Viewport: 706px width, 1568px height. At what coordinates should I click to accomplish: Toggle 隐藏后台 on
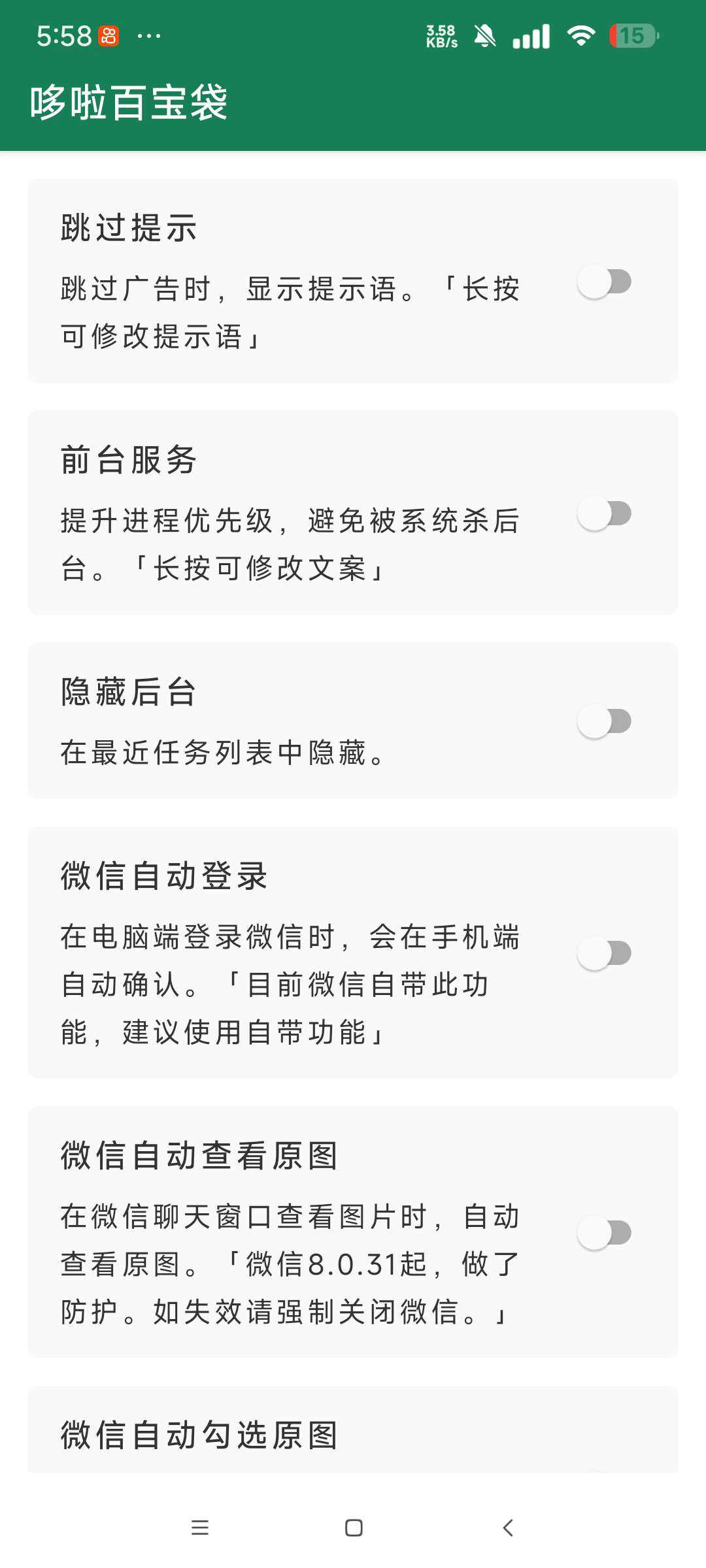coord(604,721)
